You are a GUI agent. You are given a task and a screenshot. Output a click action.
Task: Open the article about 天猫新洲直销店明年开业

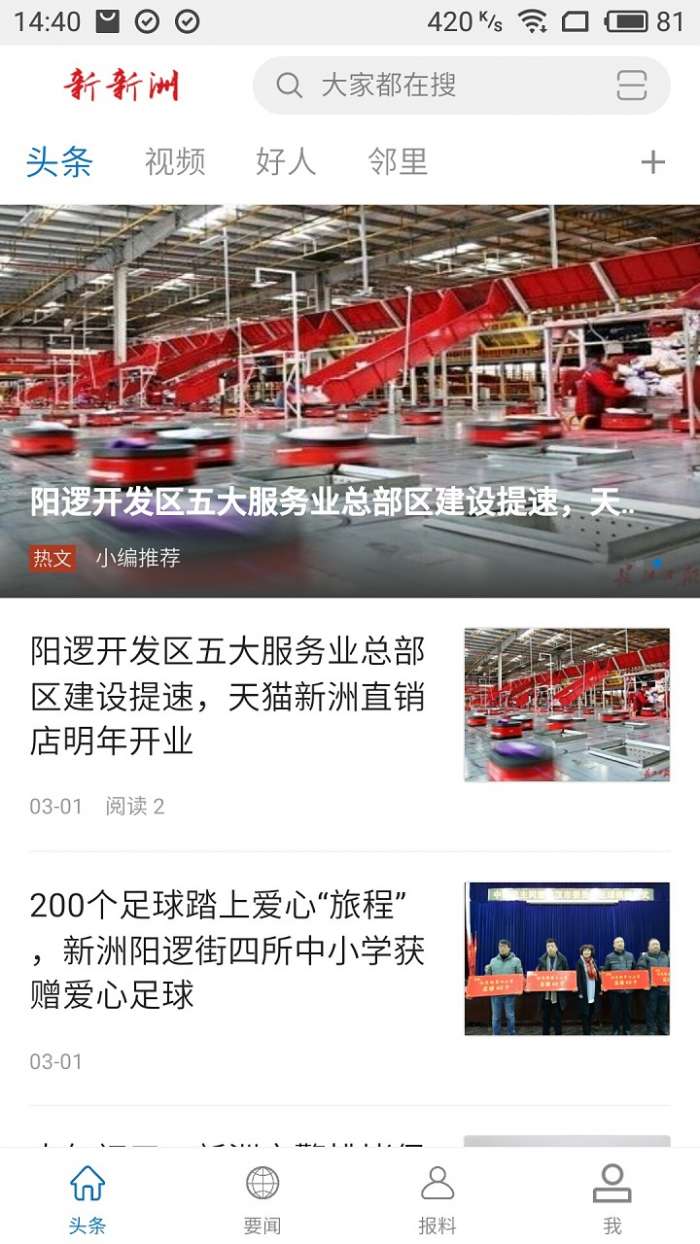pos(228,697)
